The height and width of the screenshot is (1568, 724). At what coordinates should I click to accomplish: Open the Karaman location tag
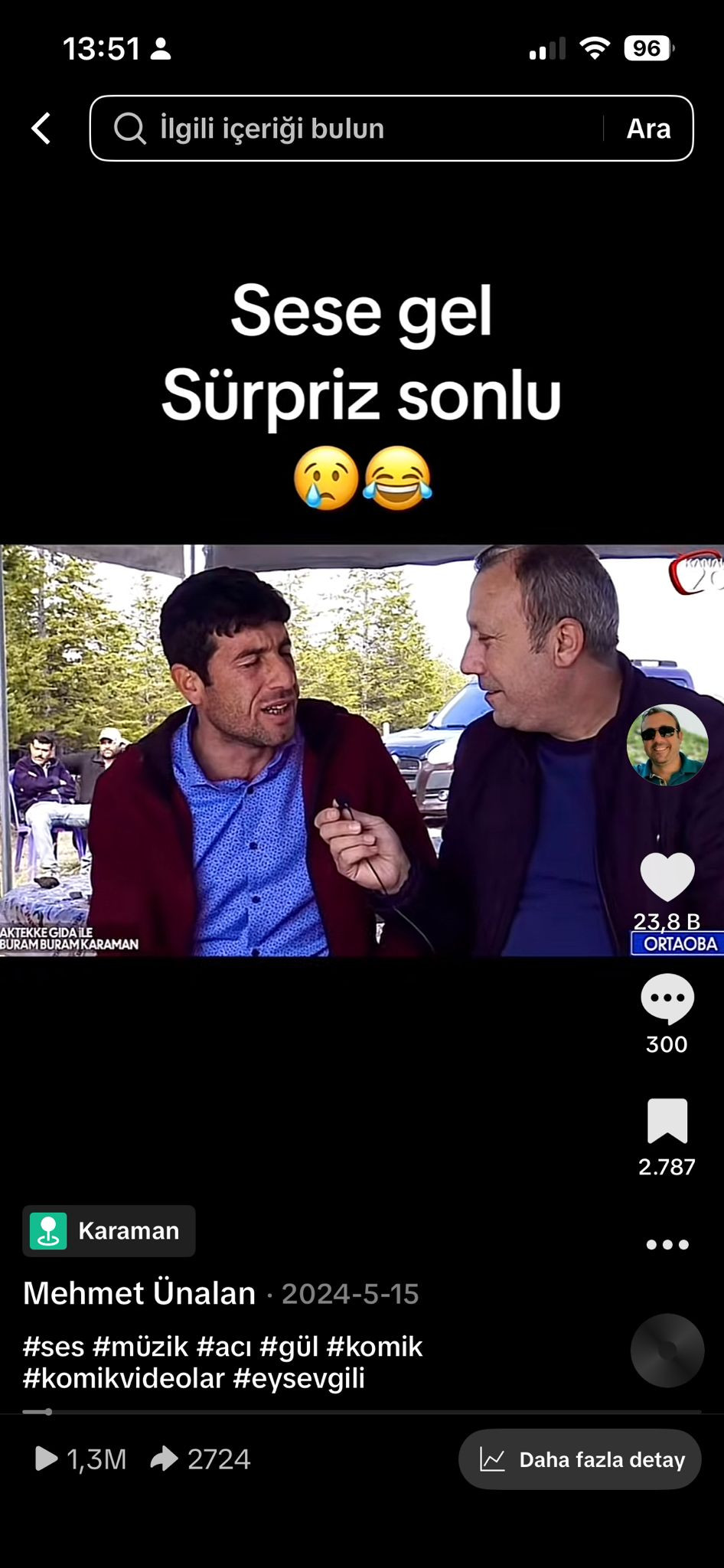click(x=109, y=1230)
